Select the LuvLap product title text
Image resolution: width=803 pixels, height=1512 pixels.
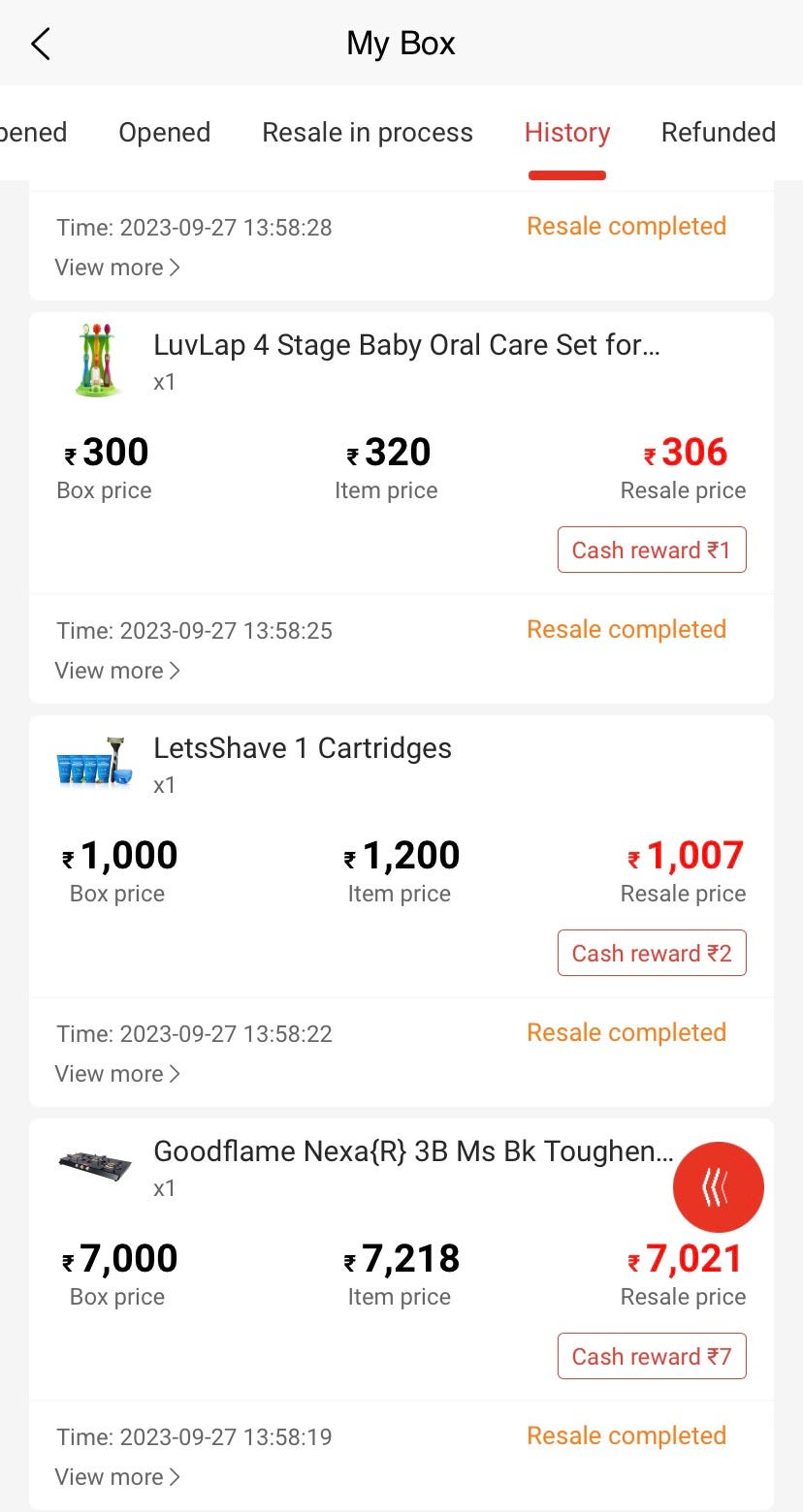coord(407,345)
